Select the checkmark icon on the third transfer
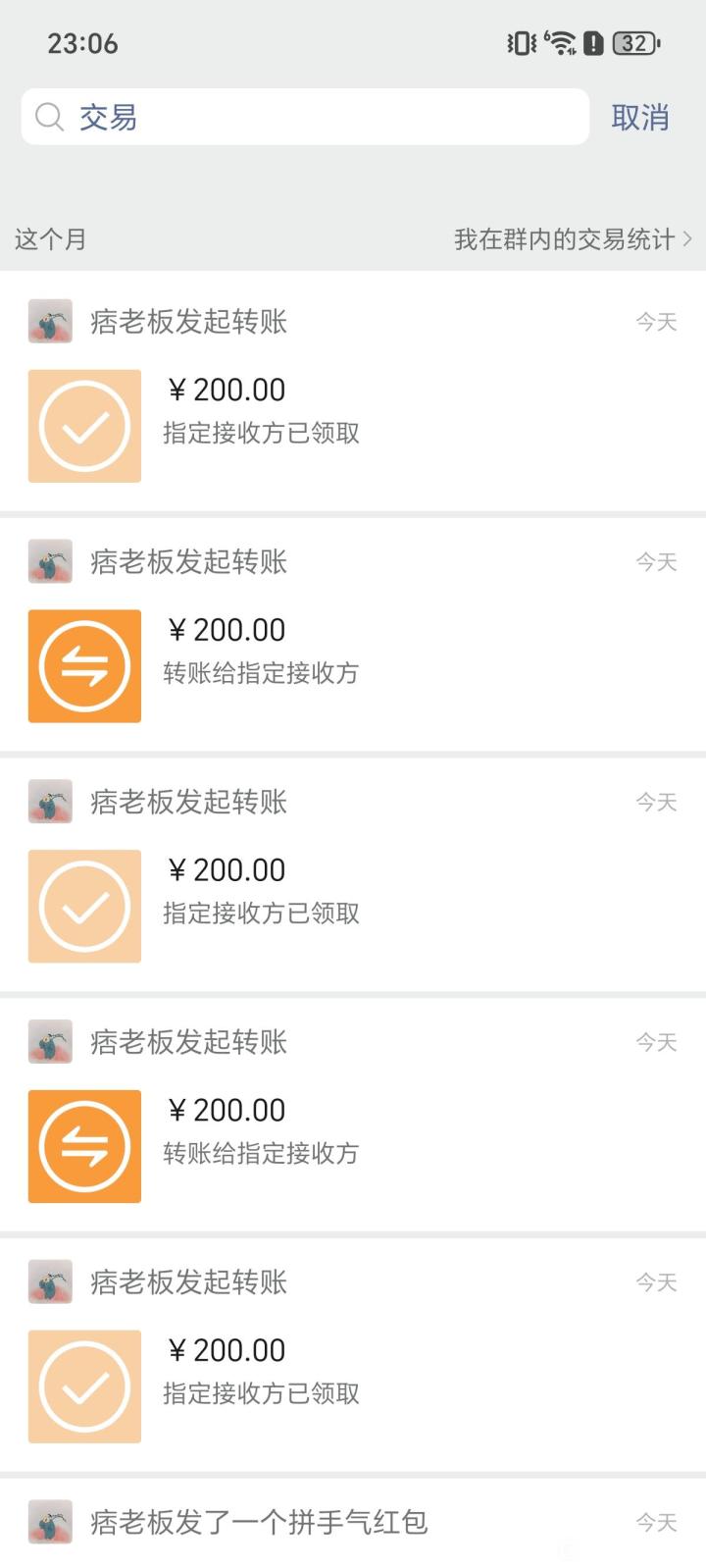Viewport: 706px width, 1568px height. [83, 906]
